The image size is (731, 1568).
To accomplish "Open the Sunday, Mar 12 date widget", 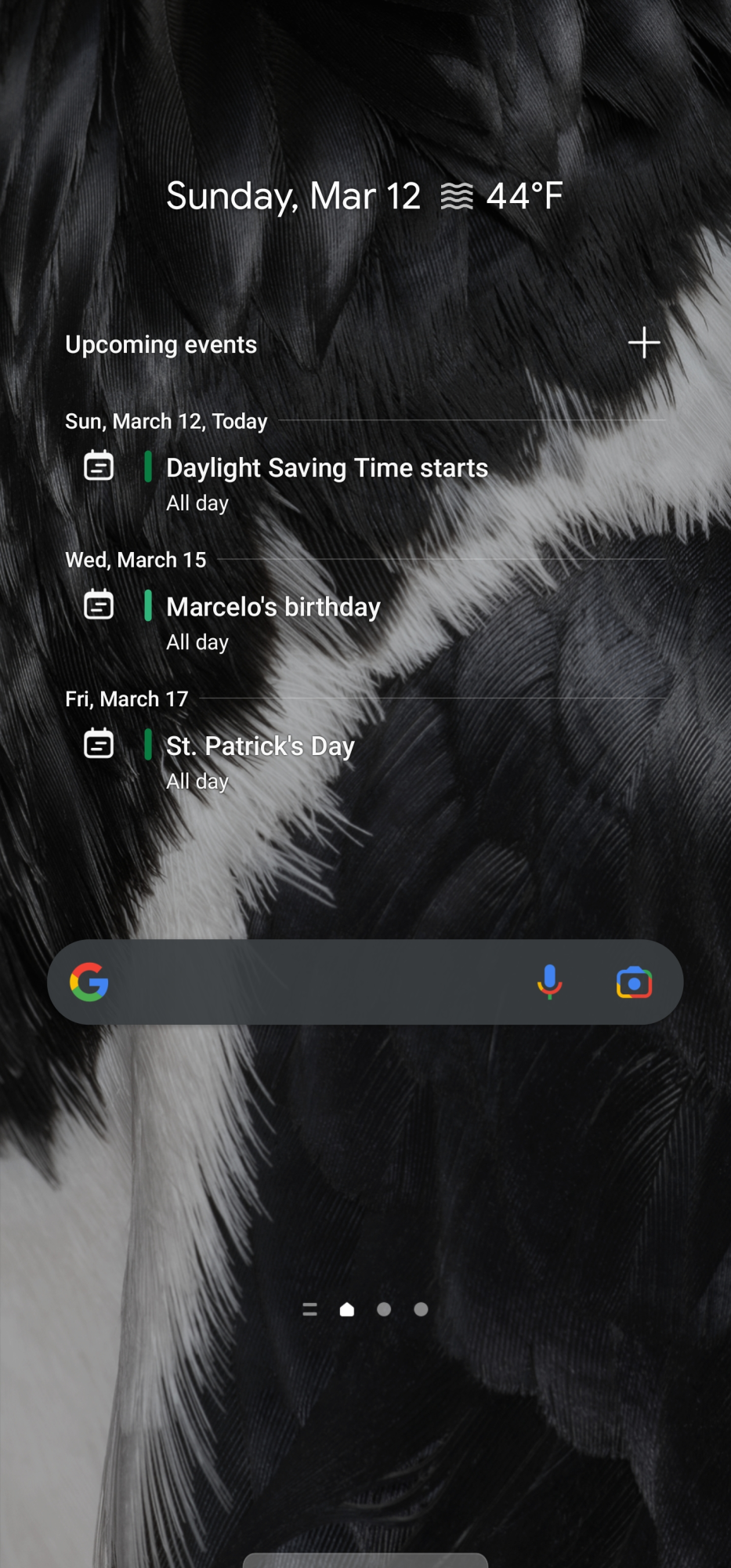I will (x=293, y=196).
